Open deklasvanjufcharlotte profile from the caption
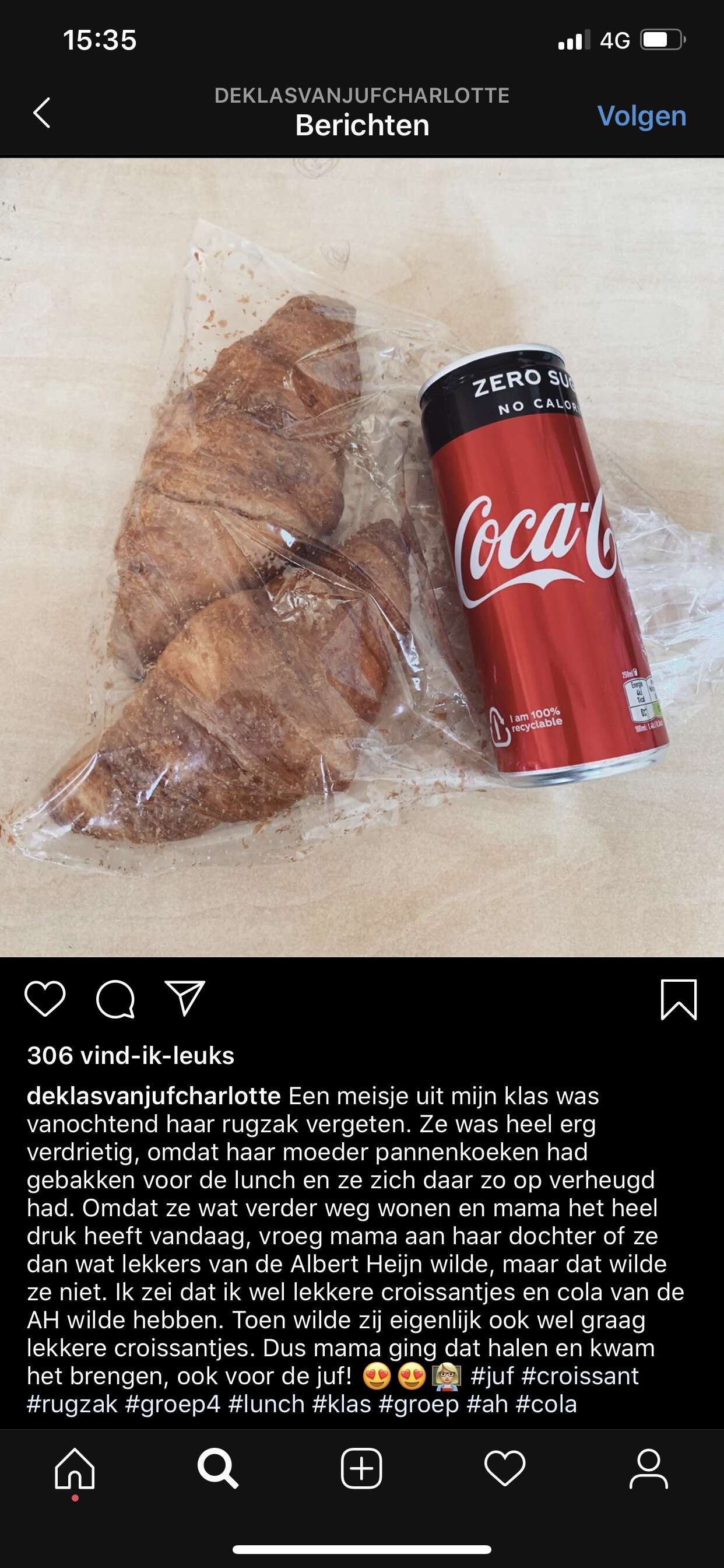Image resolution: width=724 pixels, height=1568 pixels. (154, 1095)
